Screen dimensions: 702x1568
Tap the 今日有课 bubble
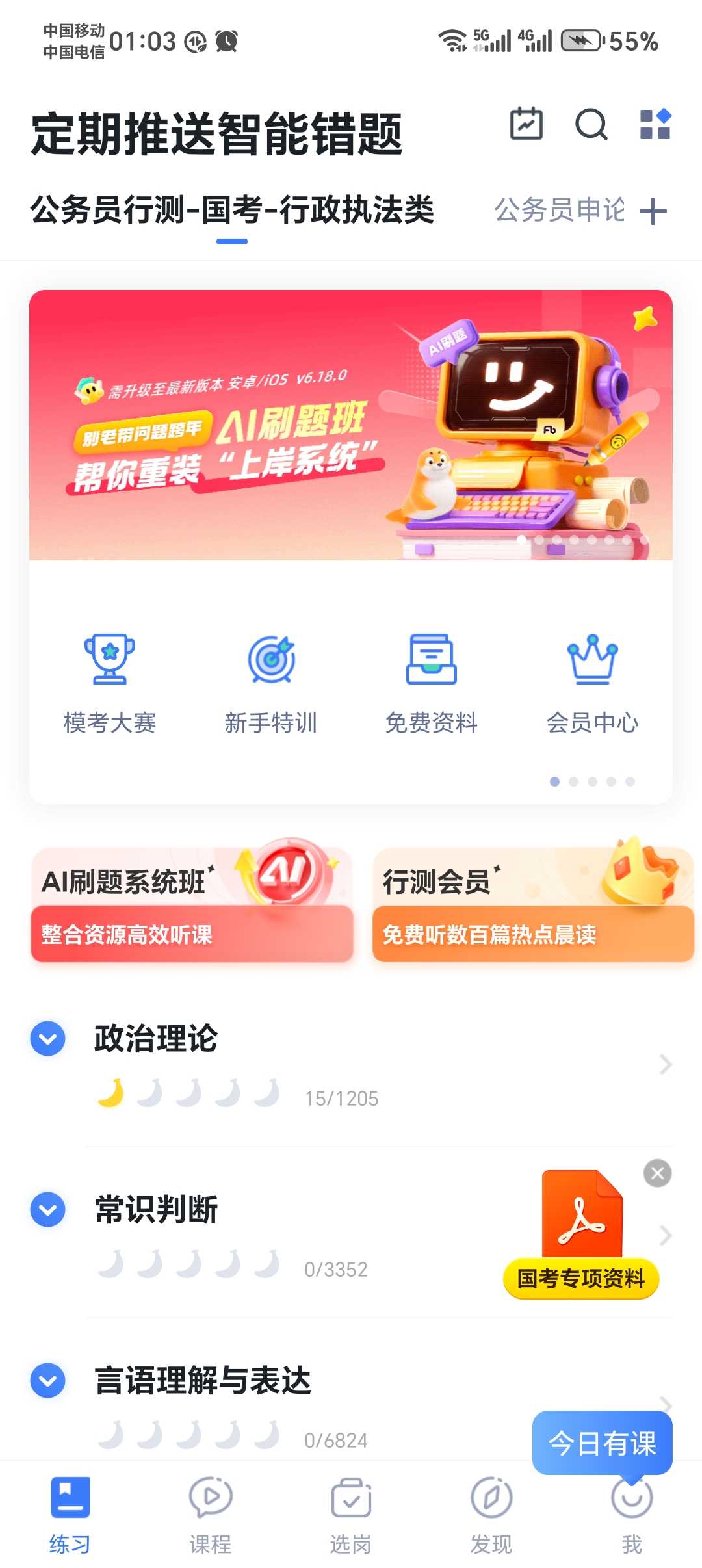(x=602, y=1443)
